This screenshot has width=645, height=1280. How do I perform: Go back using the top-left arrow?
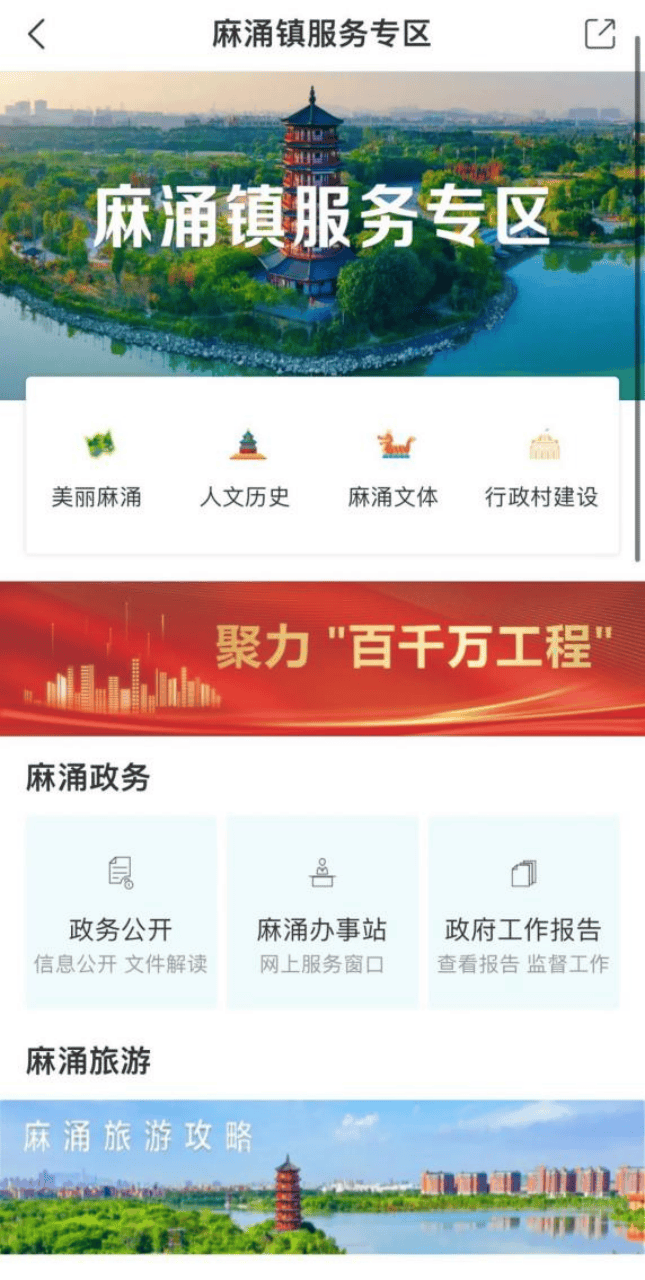[36, 34]
